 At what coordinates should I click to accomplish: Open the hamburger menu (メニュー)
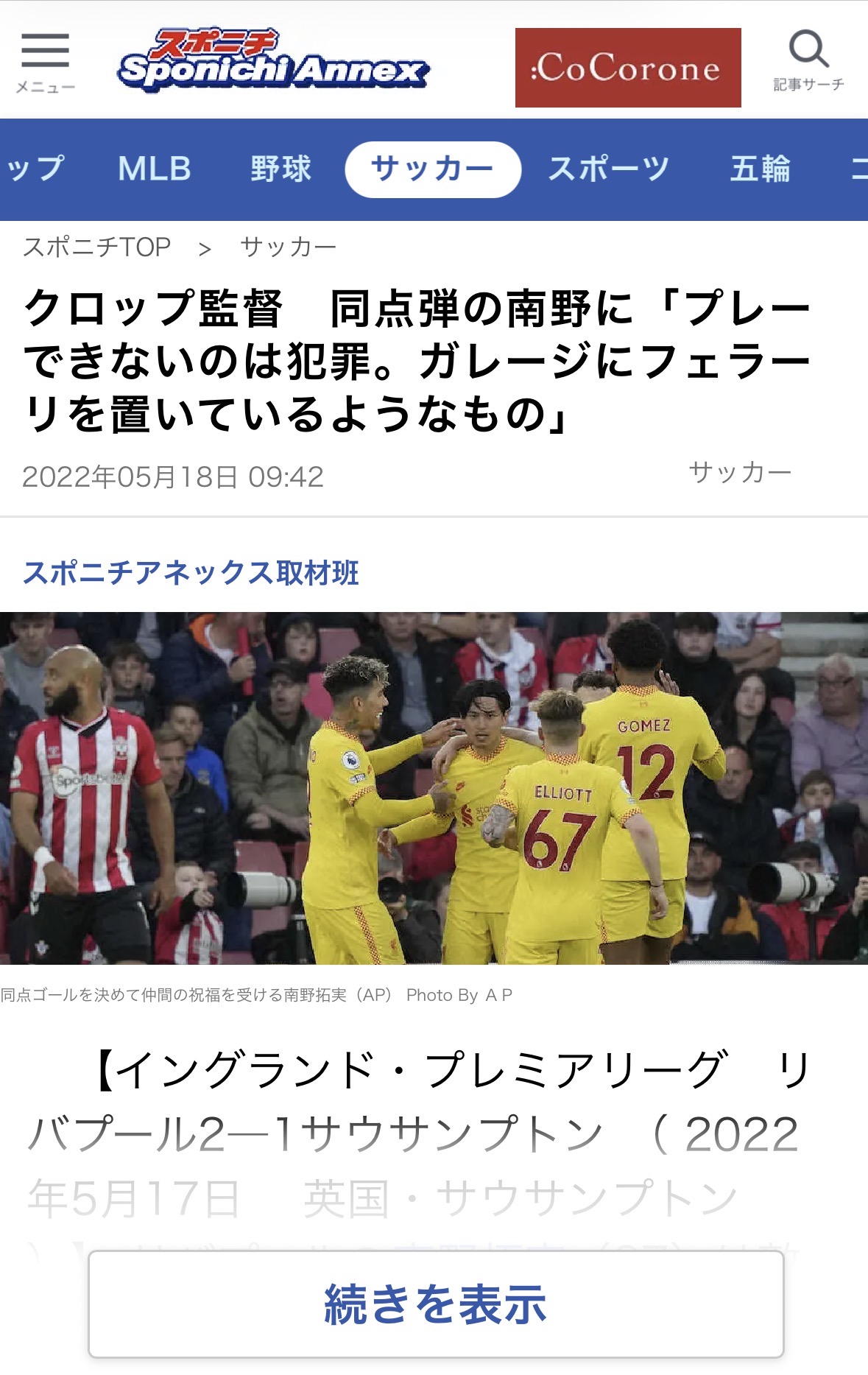pos(45,63)
